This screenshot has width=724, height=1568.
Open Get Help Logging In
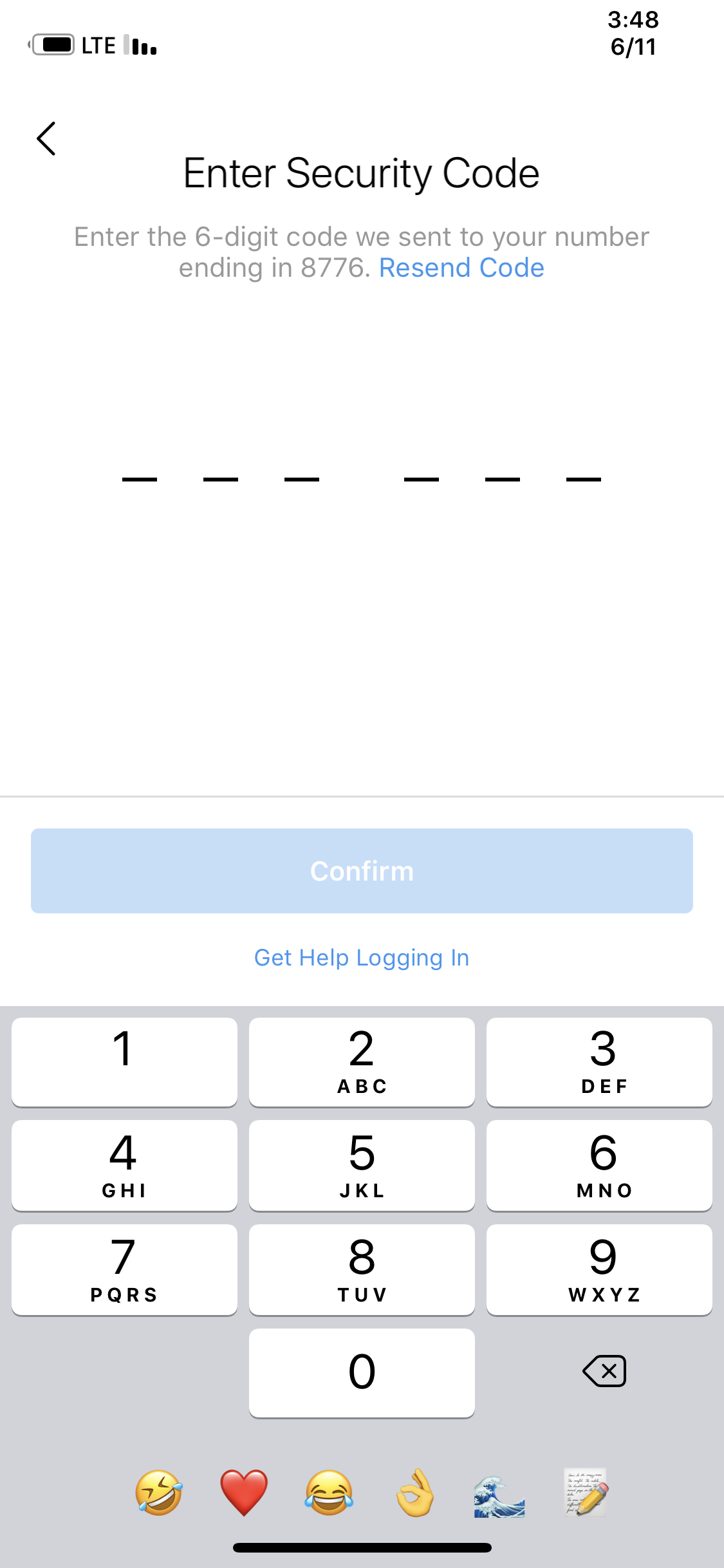[362, 958]
